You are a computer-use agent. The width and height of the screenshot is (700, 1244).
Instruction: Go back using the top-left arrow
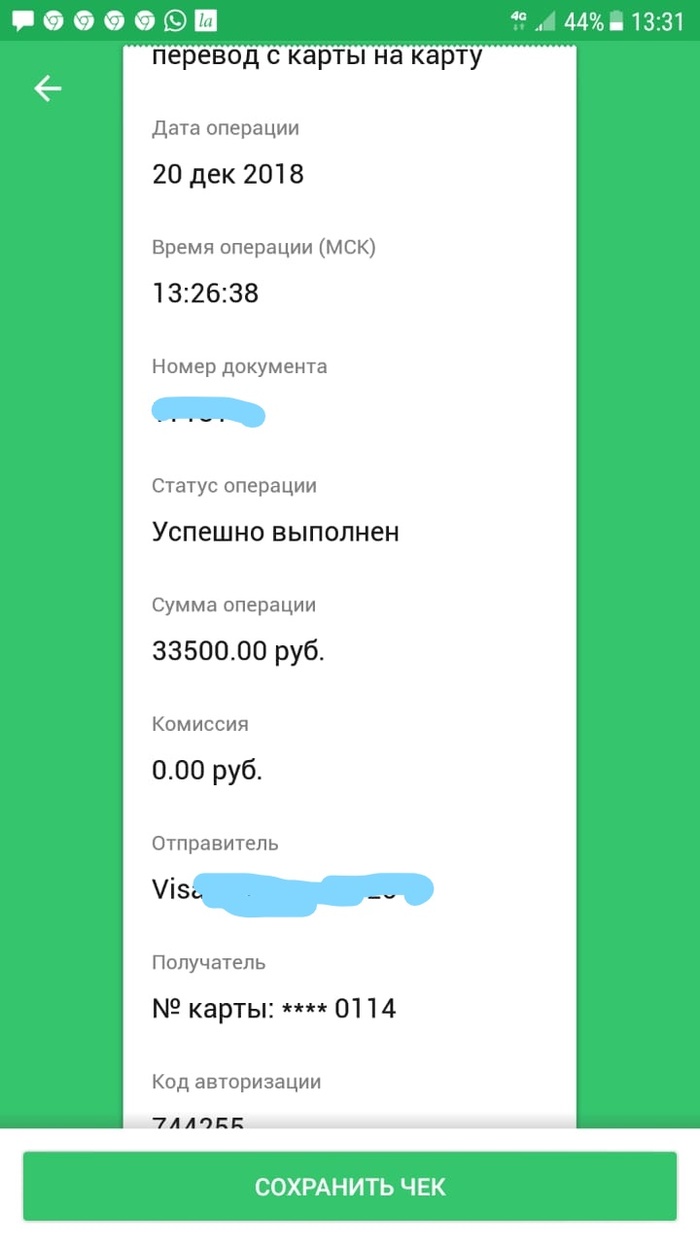(48, 89)
